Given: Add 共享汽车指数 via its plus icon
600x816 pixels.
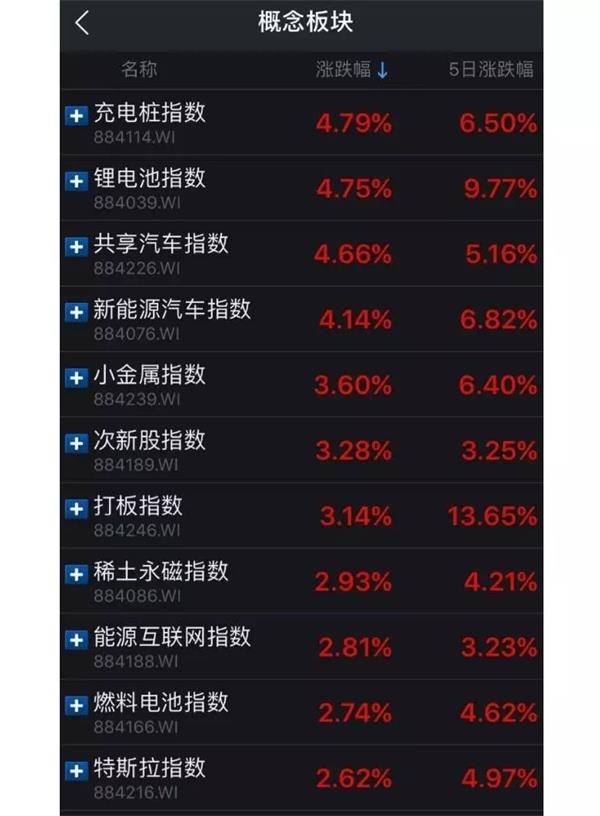Looking at the screenshot, I should tap(76, 247).
